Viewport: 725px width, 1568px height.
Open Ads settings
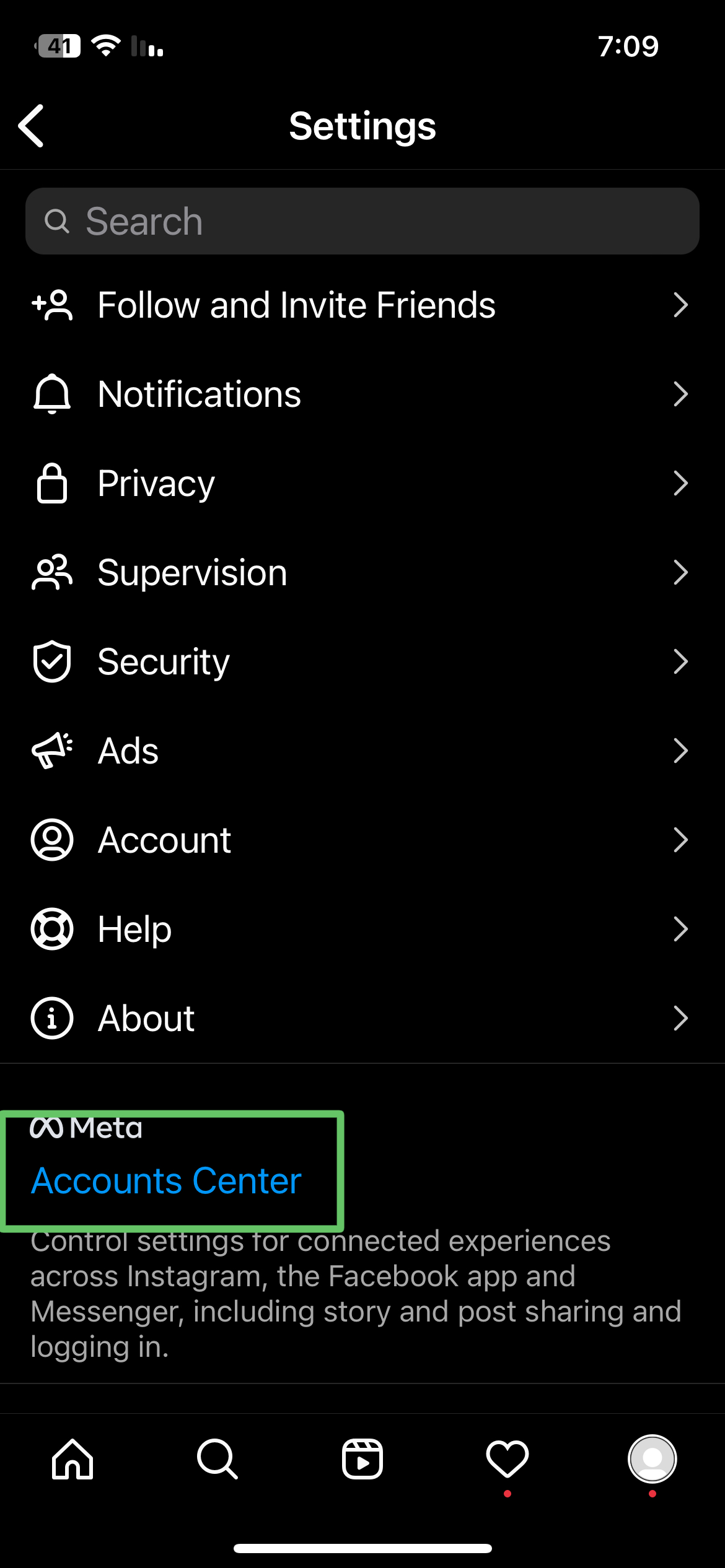pos(362,751)
